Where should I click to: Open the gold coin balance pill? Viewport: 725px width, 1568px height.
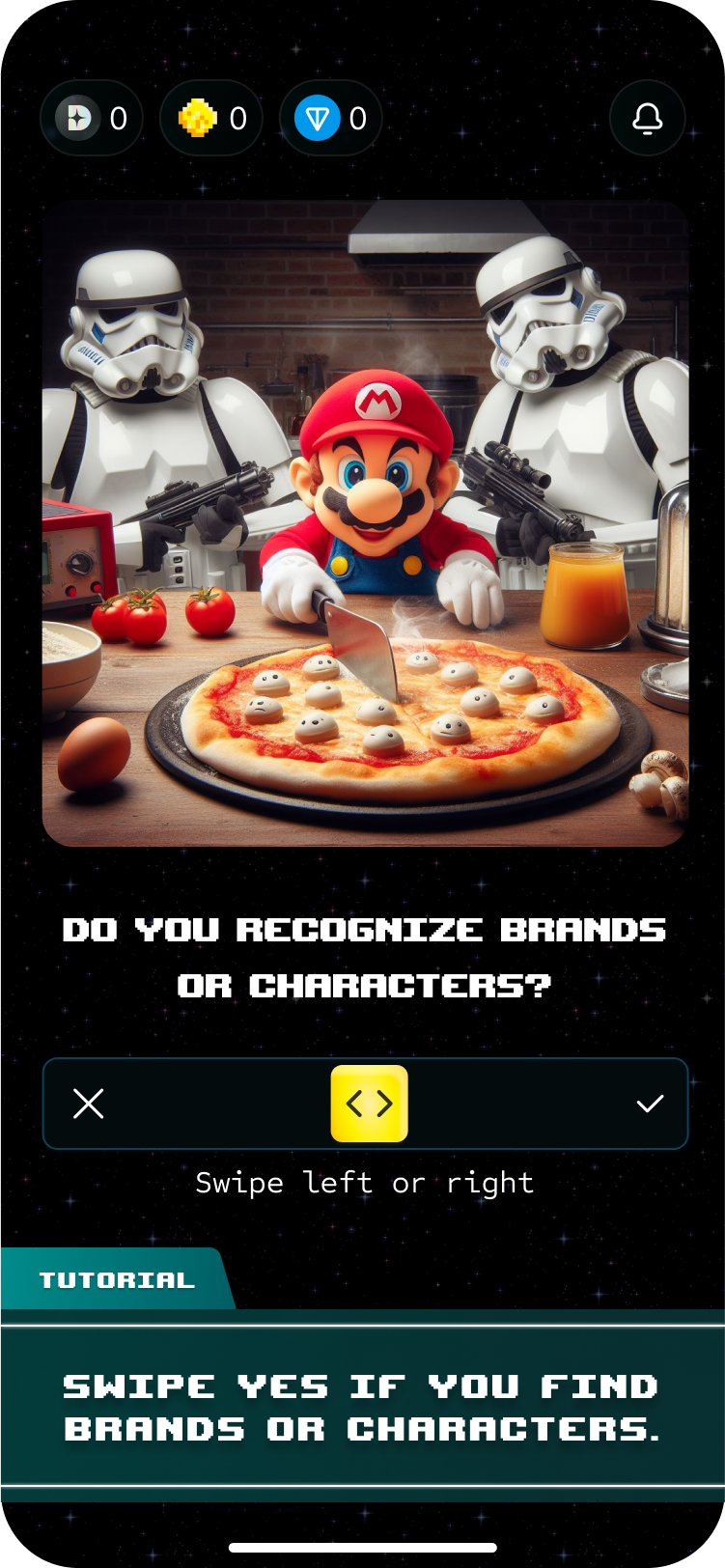point(211,119)
